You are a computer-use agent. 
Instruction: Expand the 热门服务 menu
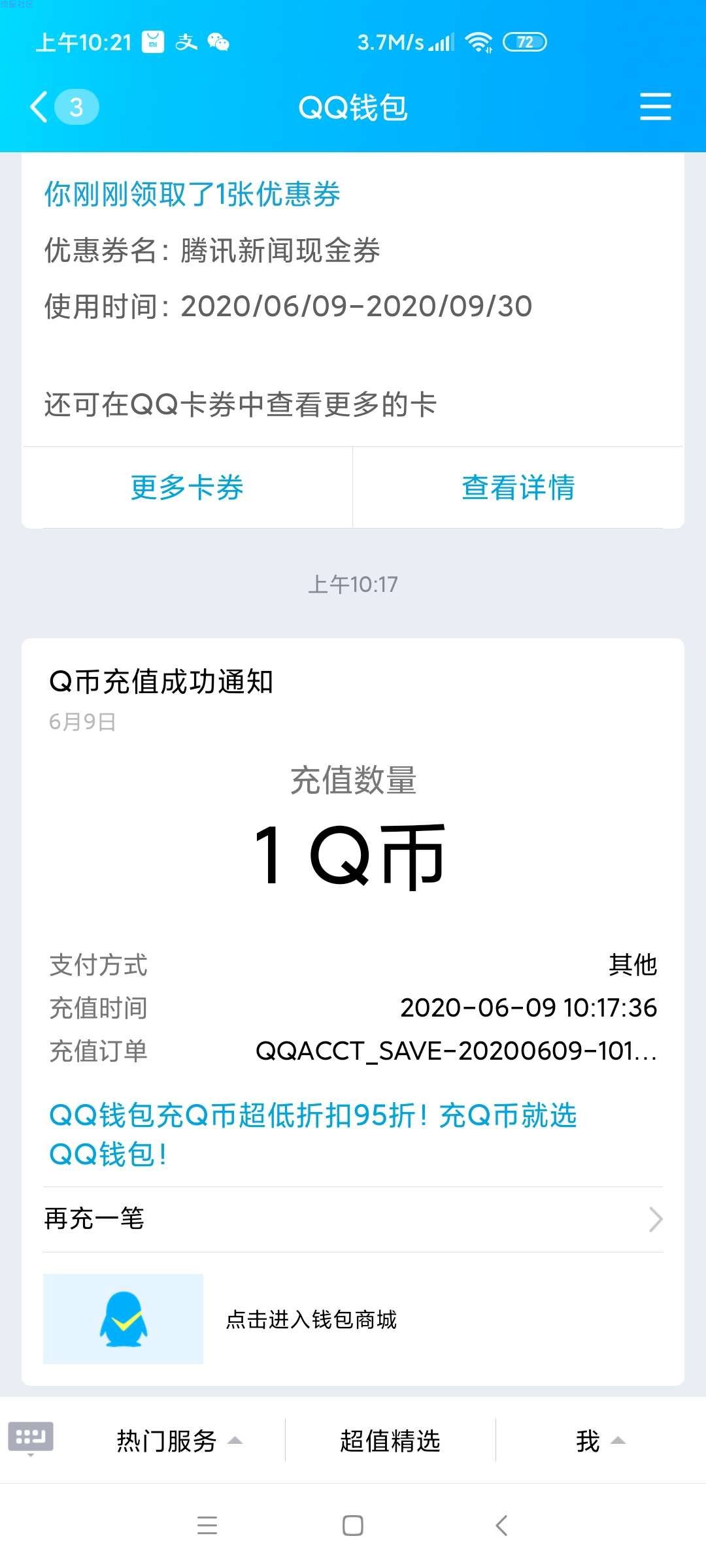click(x=179, y=1441)
